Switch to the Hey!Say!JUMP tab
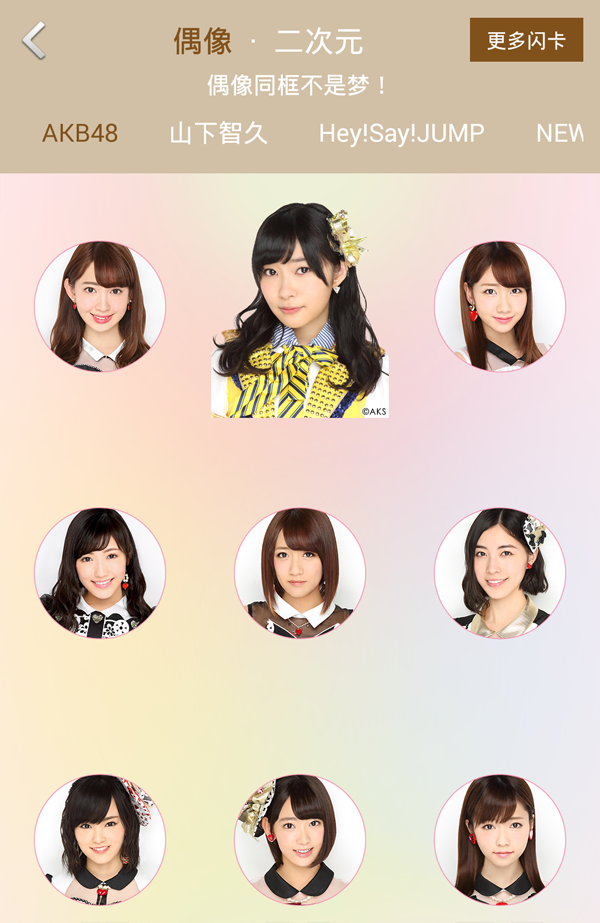 point(401,133)
